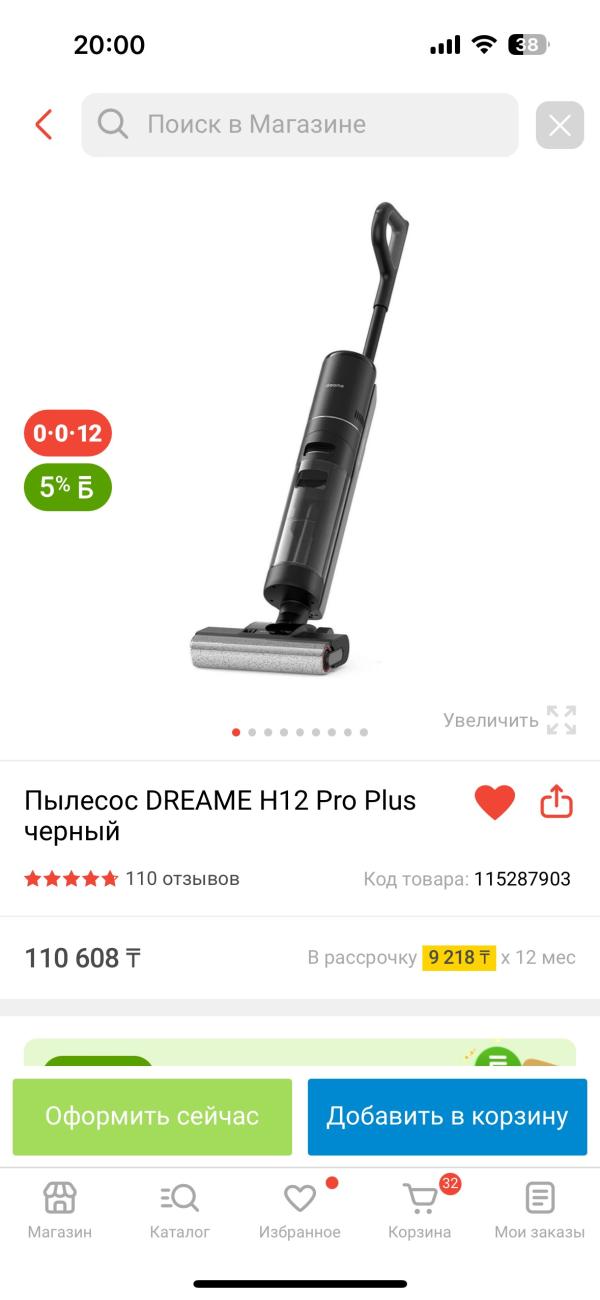Open the Корзина cart tab
This screenshot has height=1300, width=600.
pyautogui.click(x=420, y=1210)
